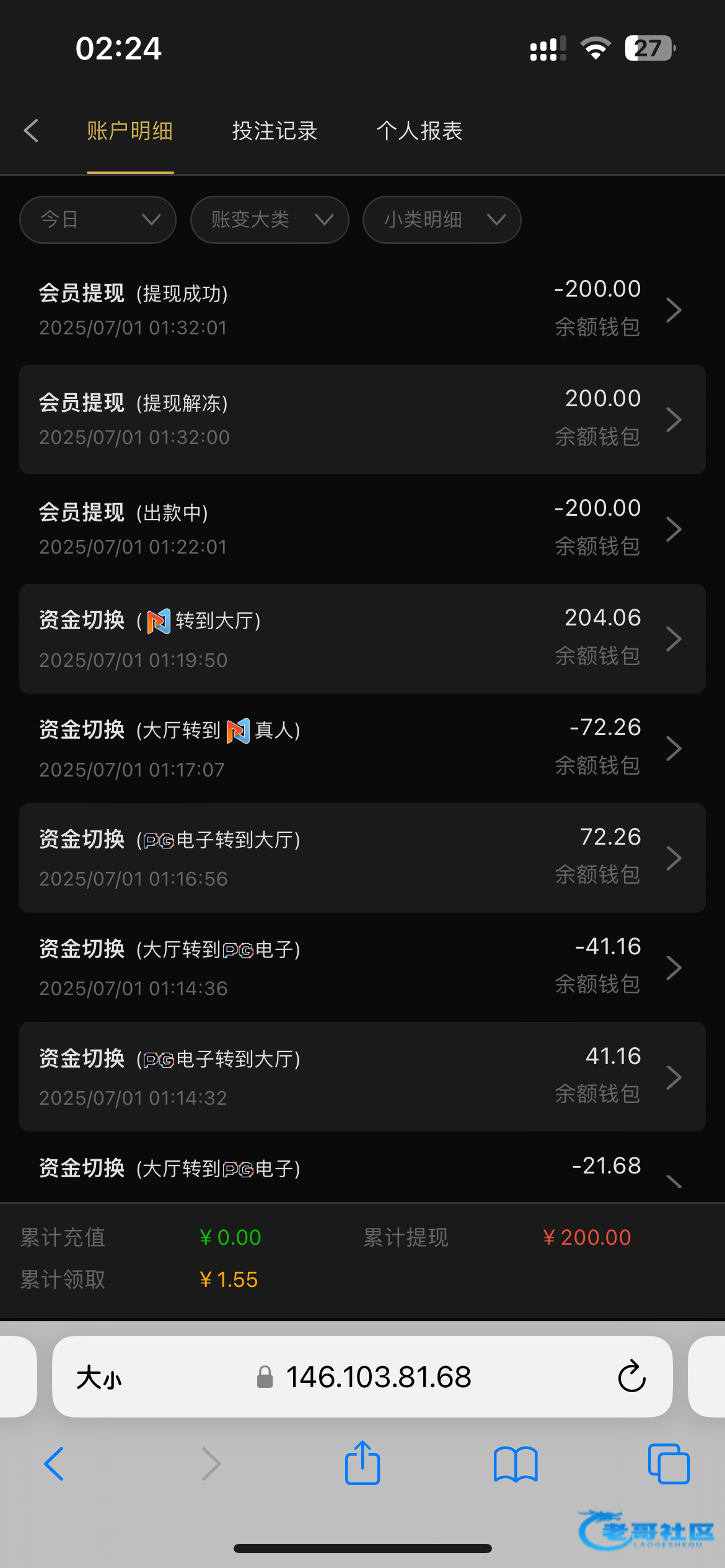Open the 出款中 withdrawal record
725x1568 pixels.
pyautogui.click(x=362, y=529)
